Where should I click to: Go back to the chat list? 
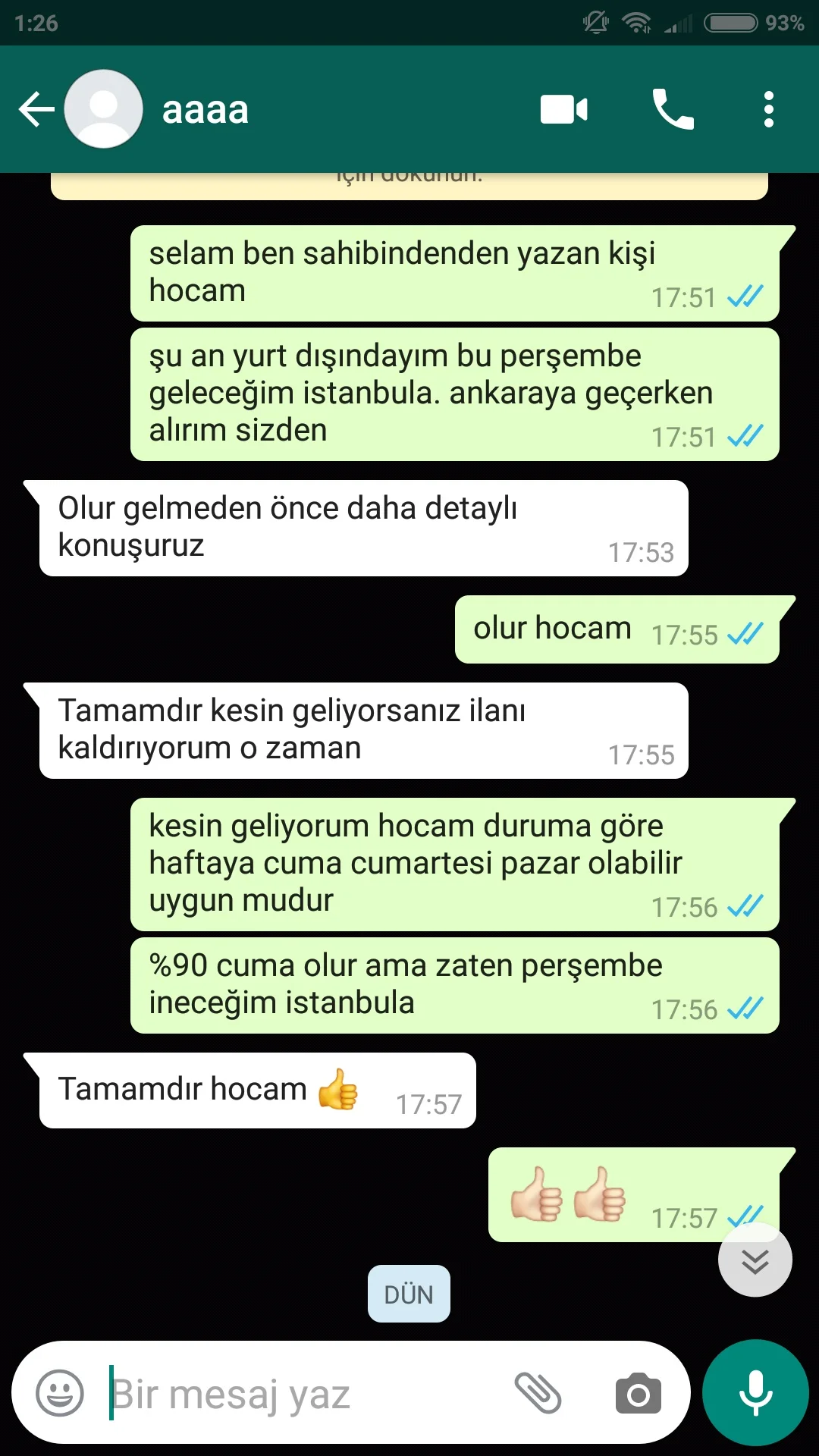pos(36,110)
